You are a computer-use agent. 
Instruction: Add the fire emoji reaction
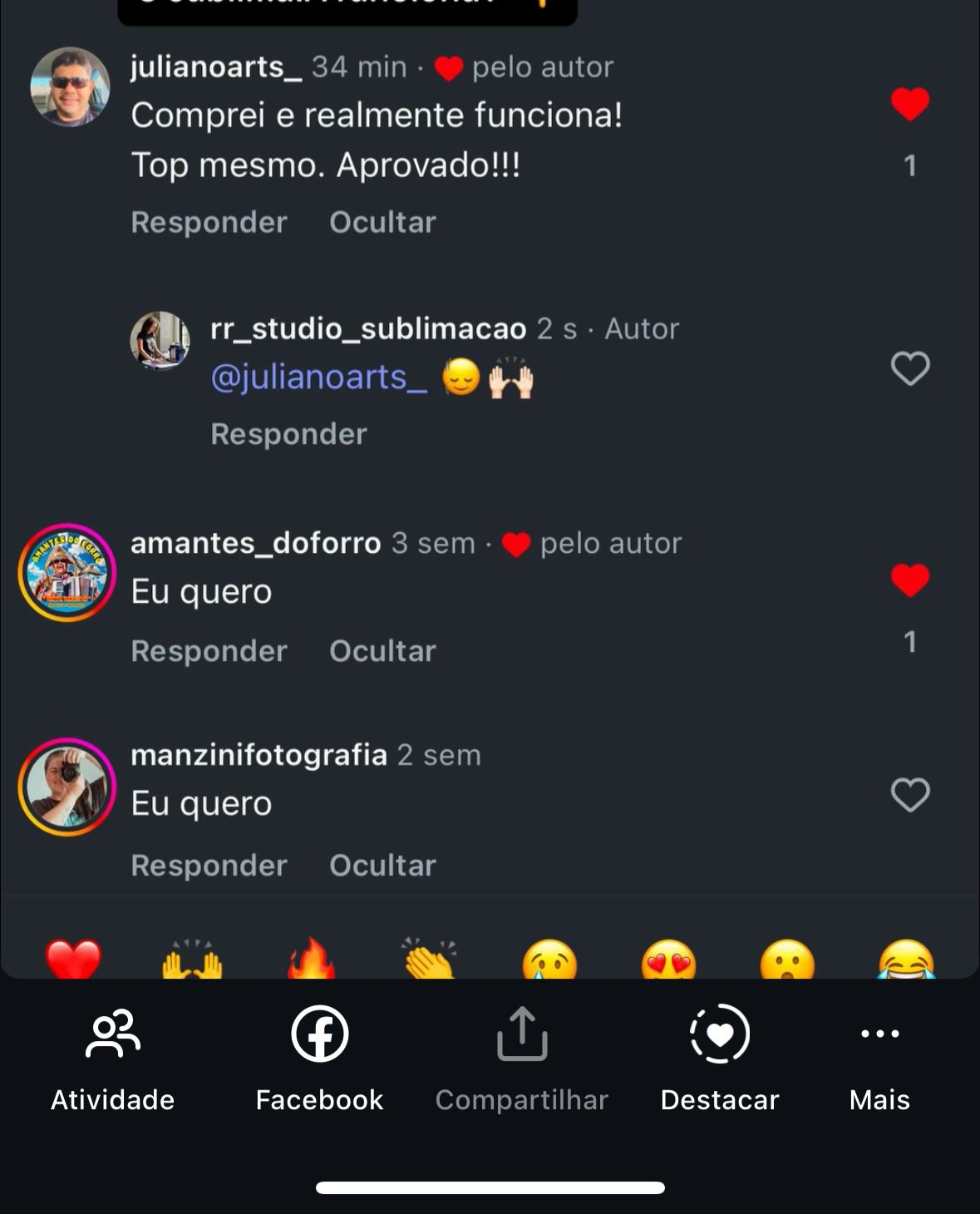(x=311, y=961)
